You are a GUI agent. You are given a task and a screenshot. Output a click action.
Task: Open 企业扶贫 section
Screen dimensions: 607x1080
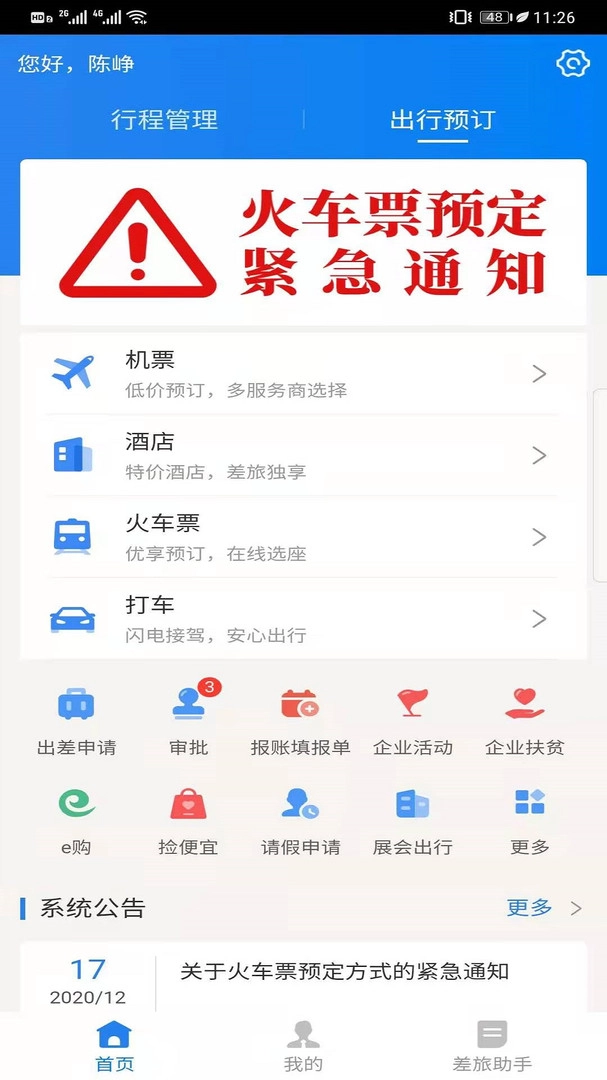click(525, 720)
